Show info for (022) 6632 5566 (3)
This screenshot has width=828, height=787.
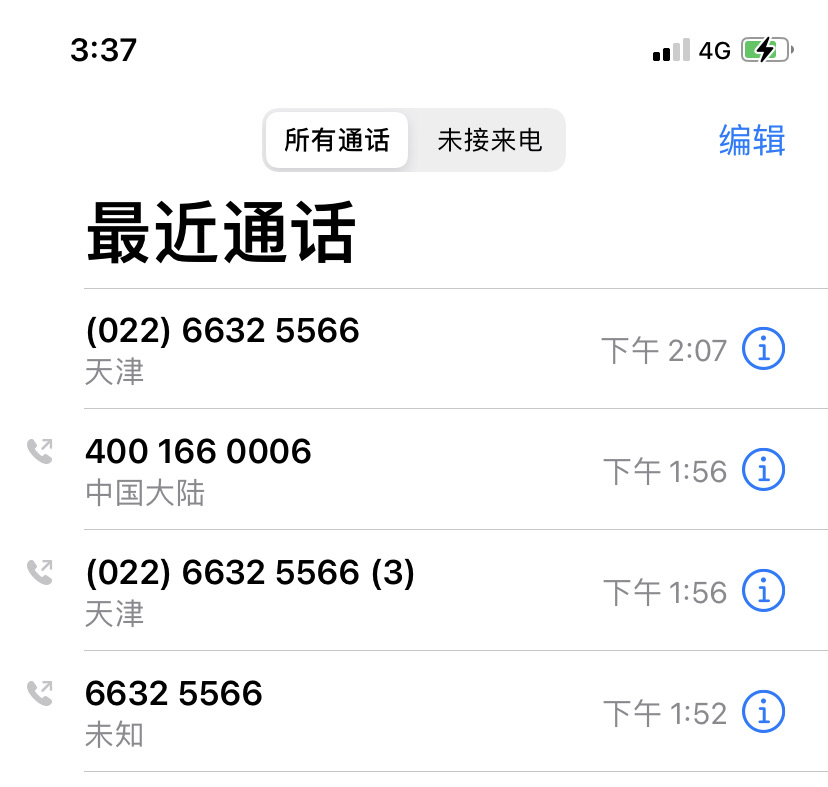point(763,591)
